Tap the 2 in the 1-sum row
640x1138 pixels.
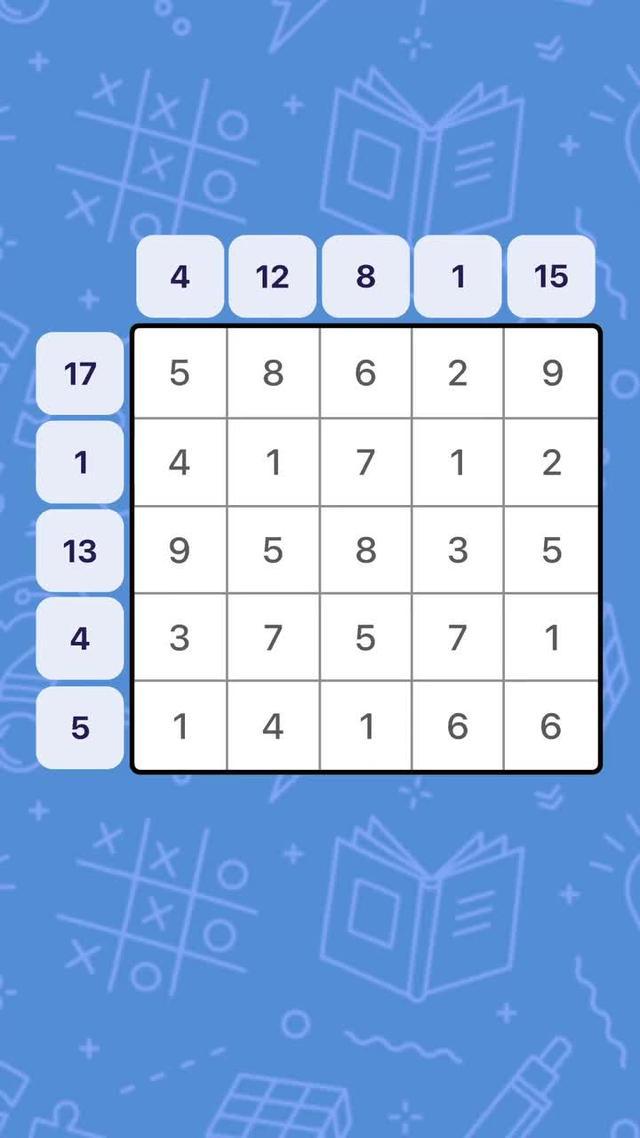tap(551, 462)
